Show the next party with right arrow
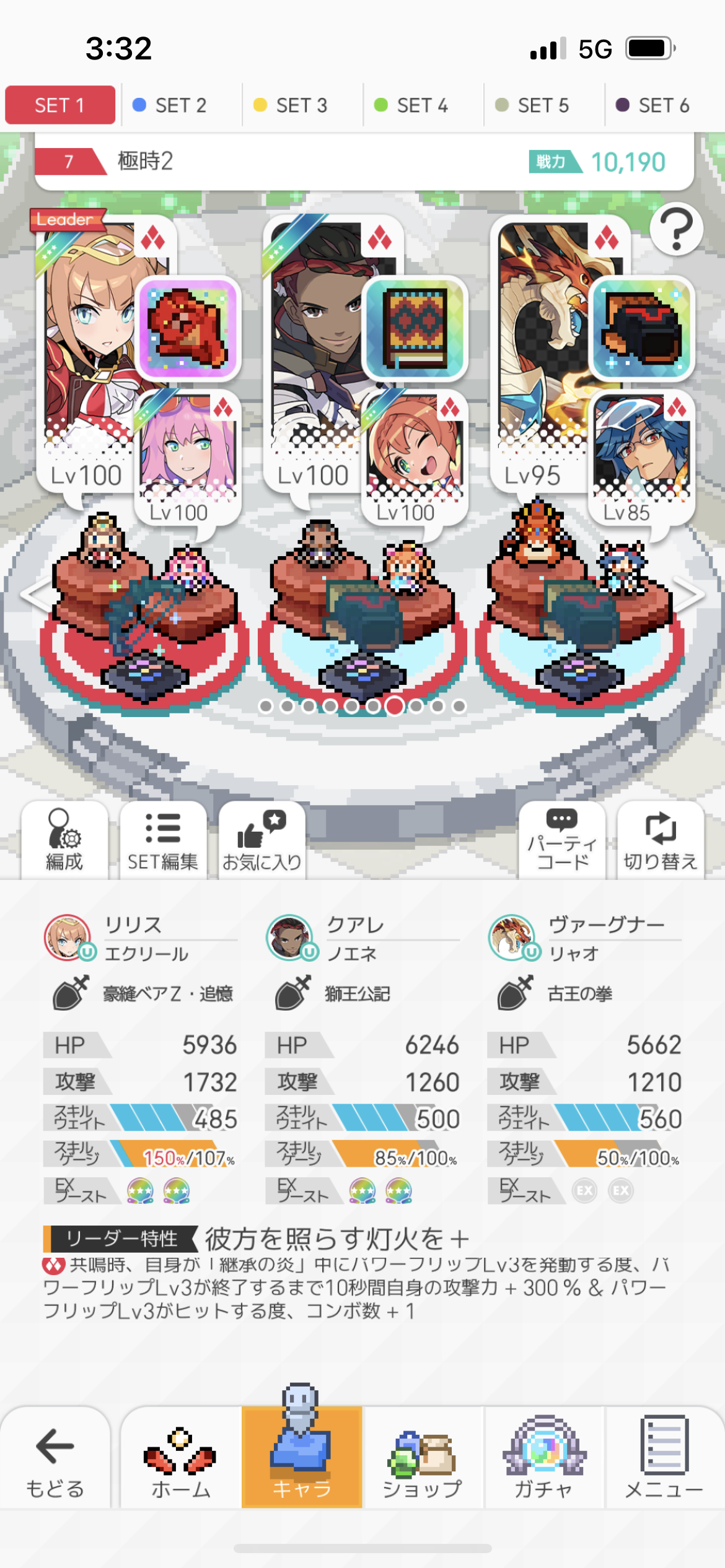Viewport: 725px width, 1568px height. click(688, 595)
